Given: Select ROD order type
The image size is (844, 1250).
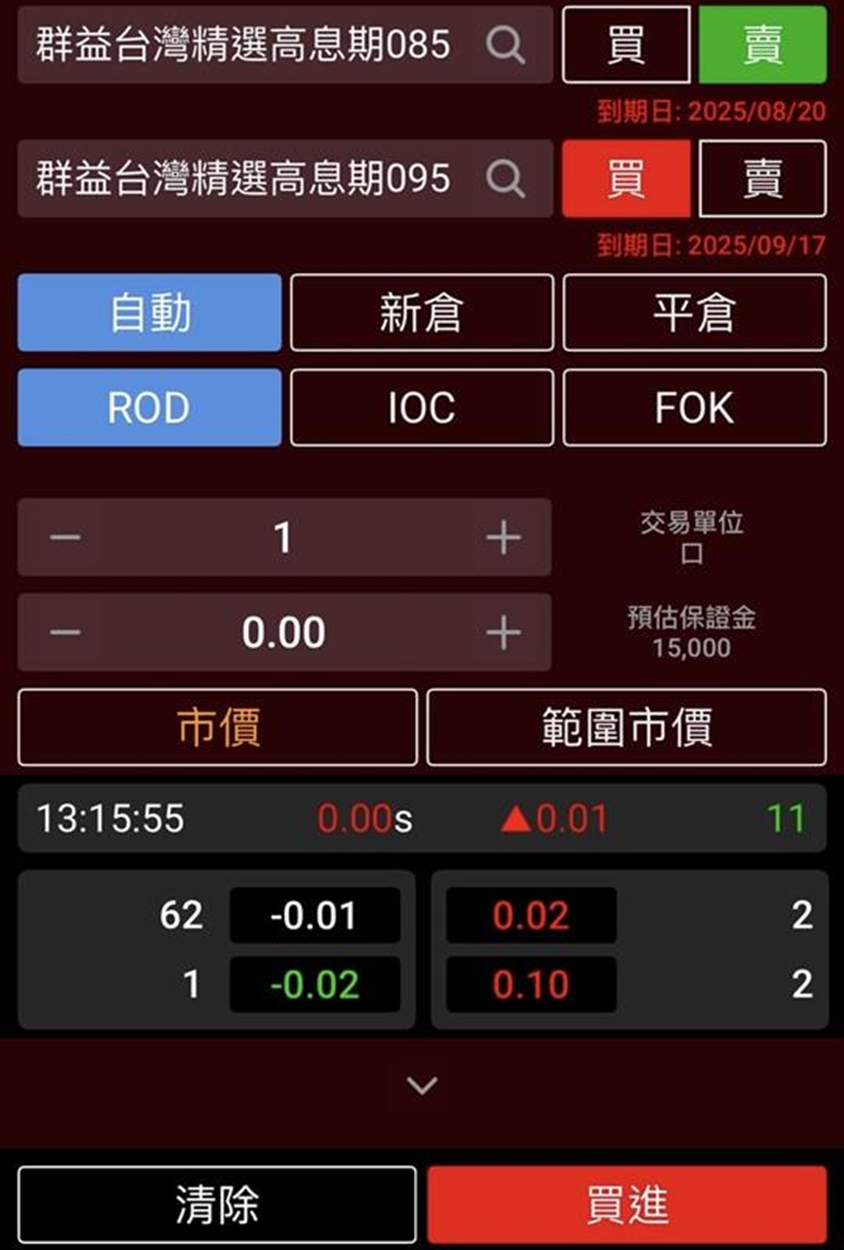Looking at the screenshot, I should click(150, 408).
